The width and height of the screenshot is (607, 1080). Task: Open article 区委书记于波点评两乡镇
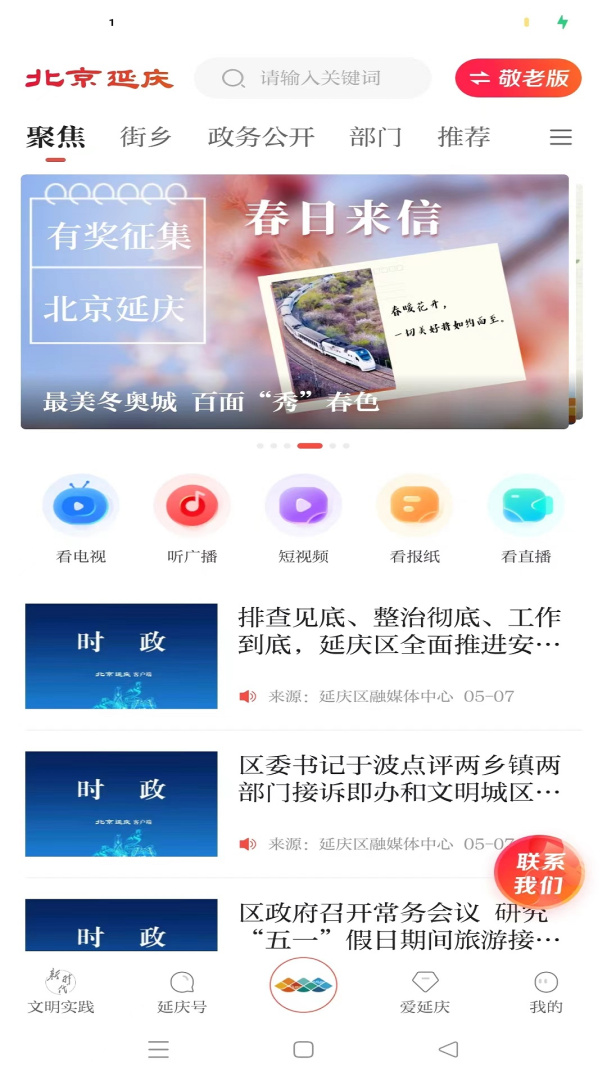coord(399,779)
